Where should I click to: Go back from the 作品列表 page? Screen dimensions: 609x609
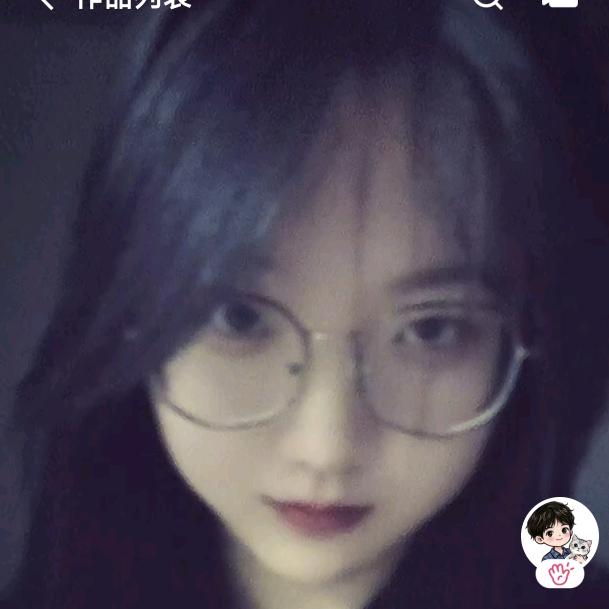[46, 3]
